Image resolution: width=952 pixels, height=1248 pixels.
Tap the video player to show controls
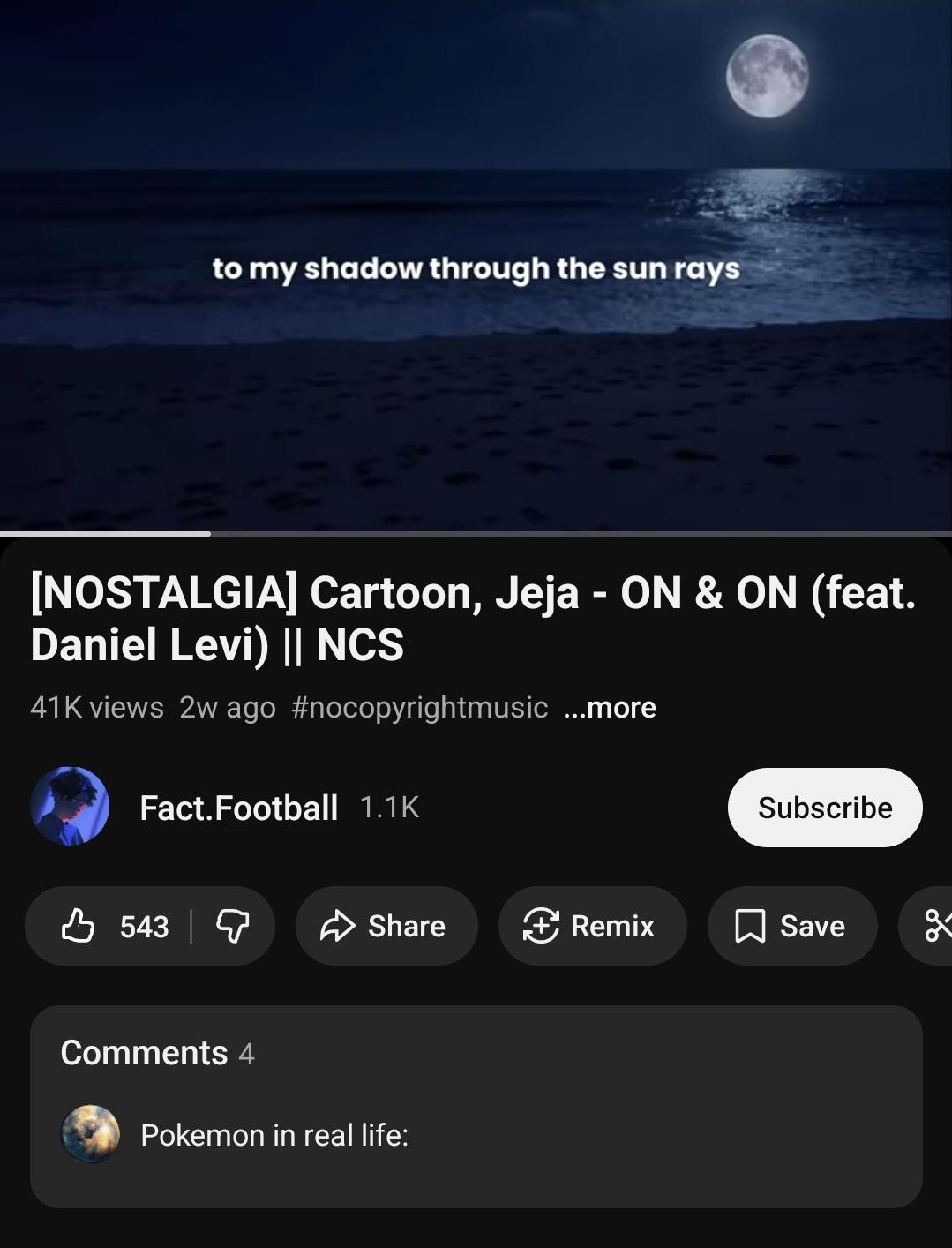[476, 265]
